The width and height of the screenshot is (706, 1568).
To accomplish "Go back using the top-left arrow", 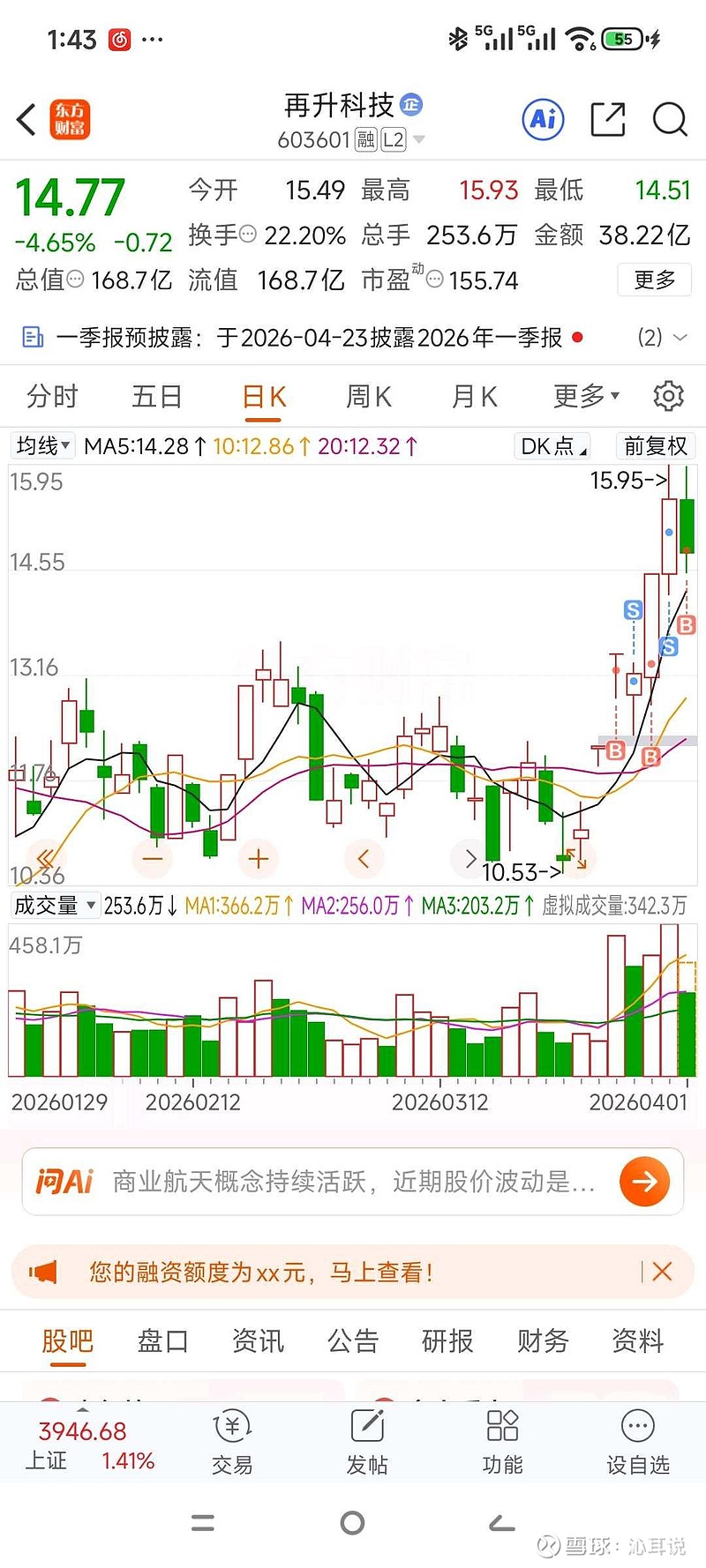I will click(26, 119).
